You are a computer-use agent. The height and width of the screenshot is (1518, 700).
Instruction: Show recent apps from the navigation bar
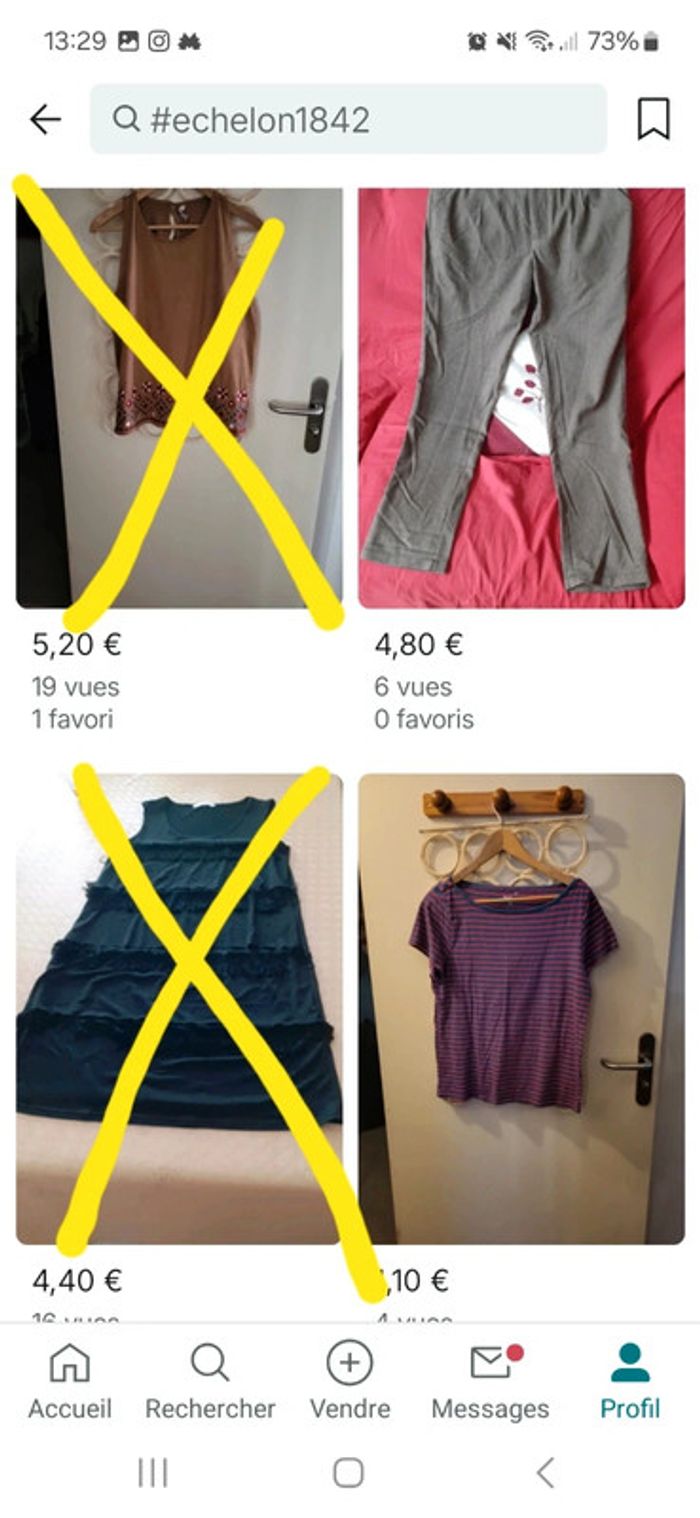[153, 1472]
